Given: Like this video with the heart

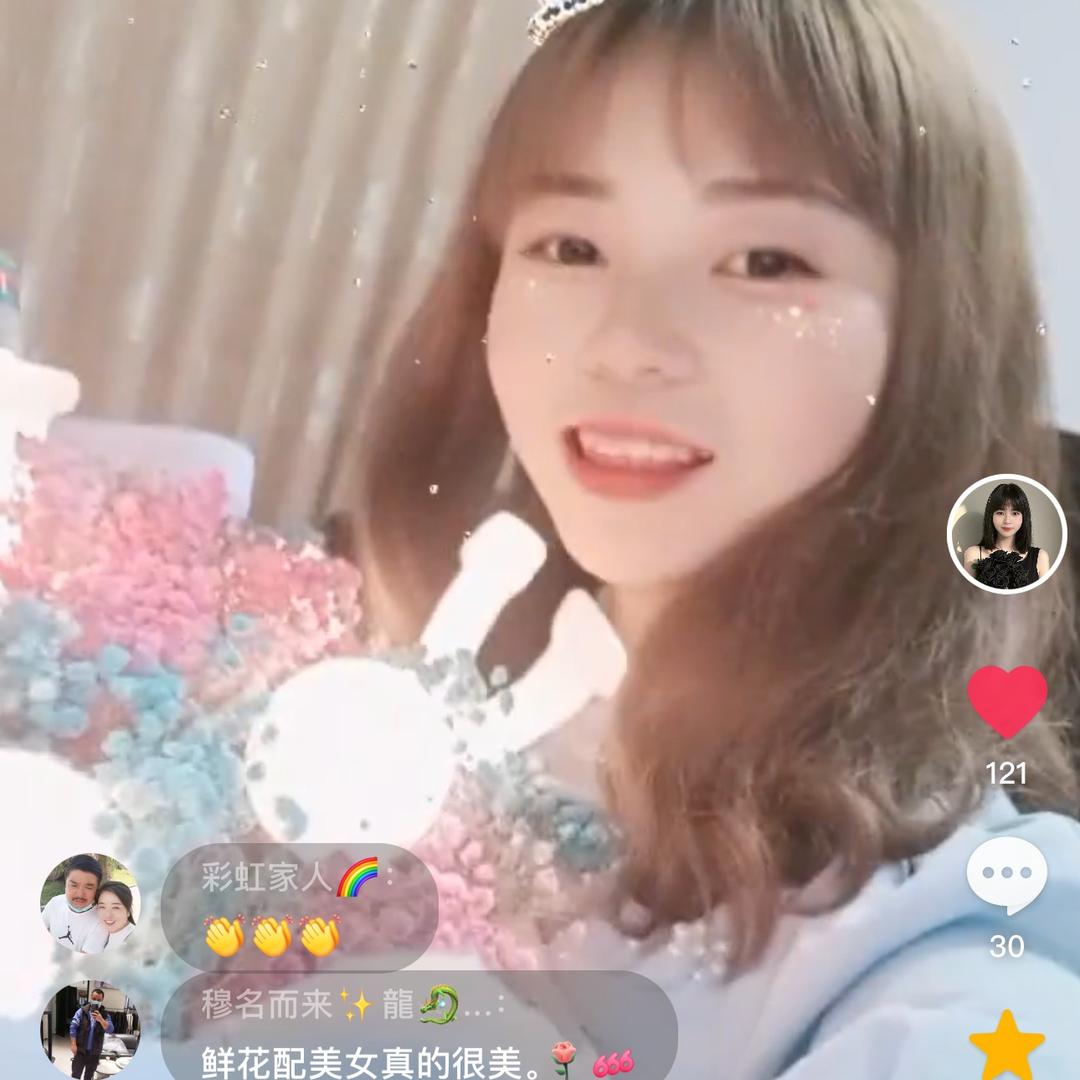Looking at the screenshot, I should [1007, 702].
